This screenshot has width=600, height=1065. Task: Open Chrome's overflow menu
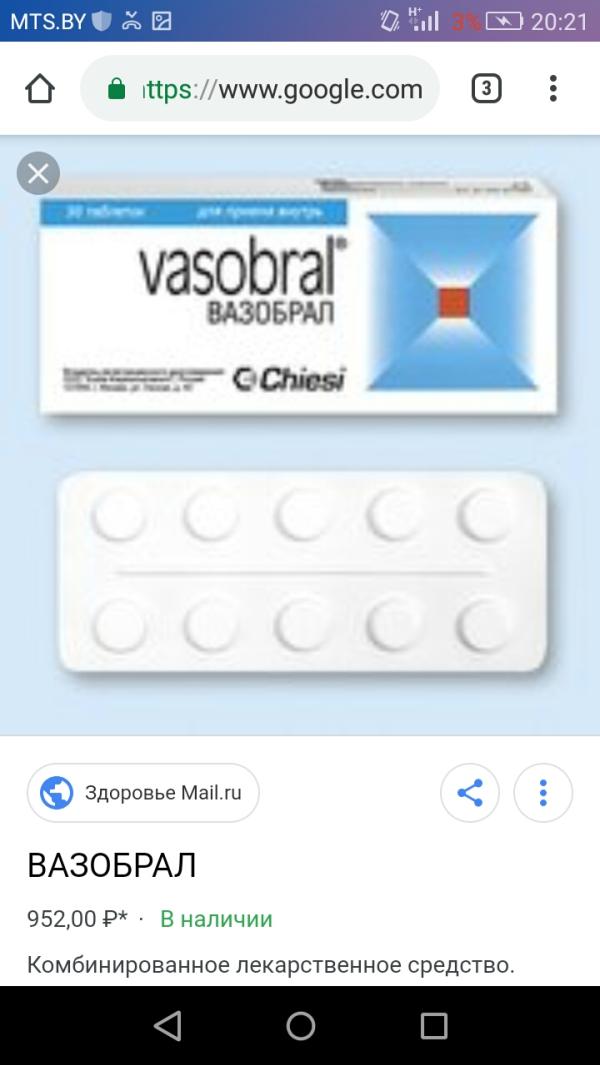(x=553, y=90)
